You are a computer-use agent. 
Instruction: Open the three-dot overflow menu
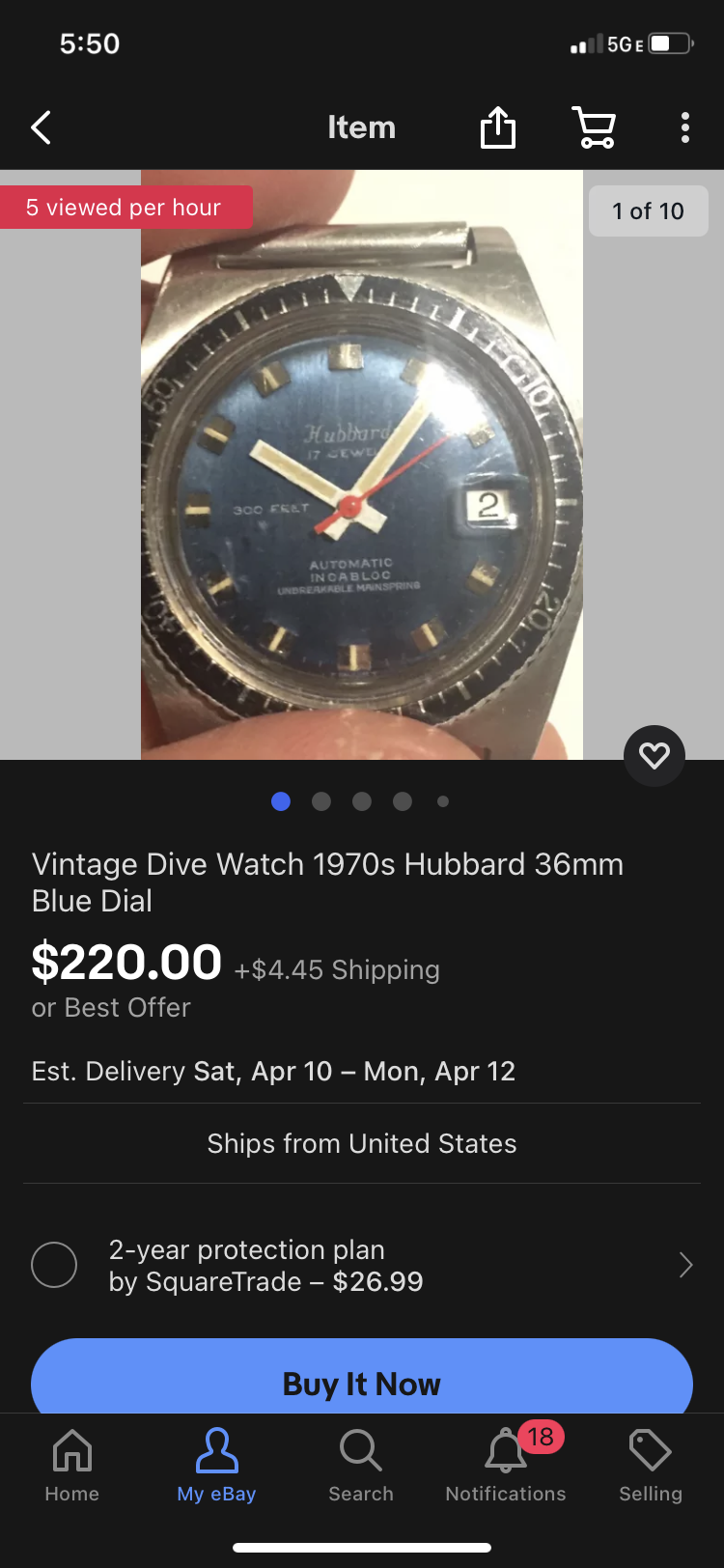tap(684, 127)
